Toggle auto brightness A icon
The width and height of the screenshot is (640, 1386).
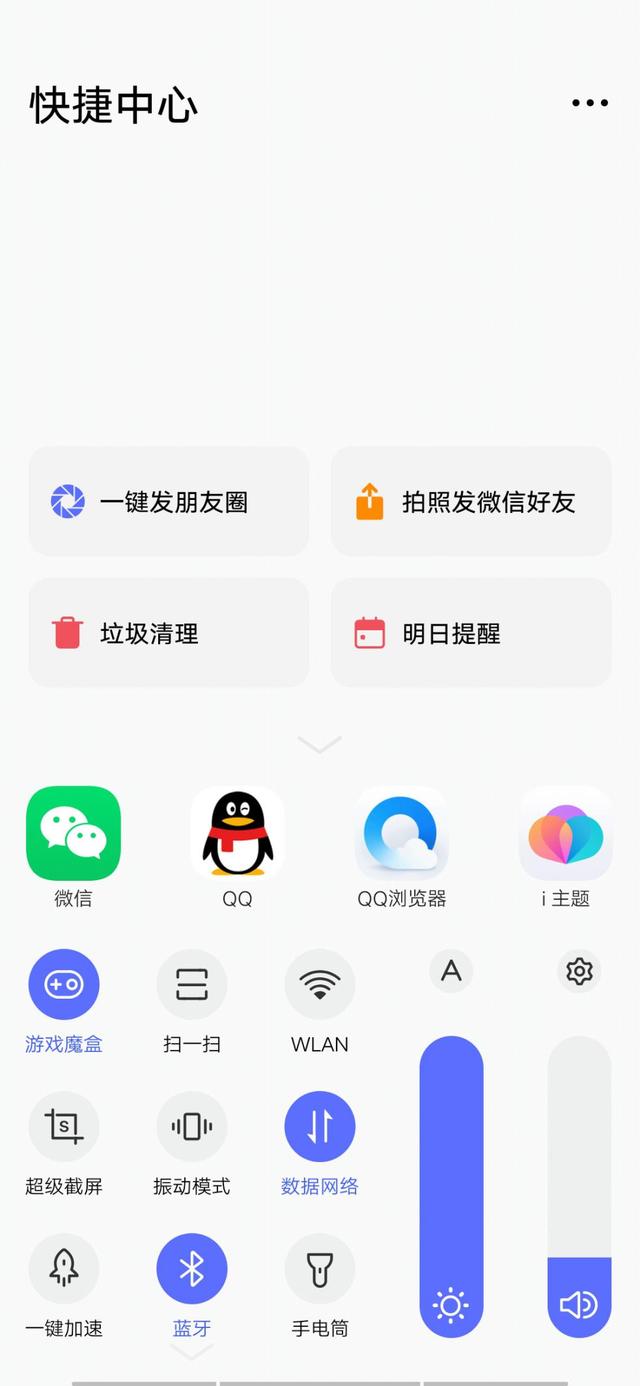point(451,971)
